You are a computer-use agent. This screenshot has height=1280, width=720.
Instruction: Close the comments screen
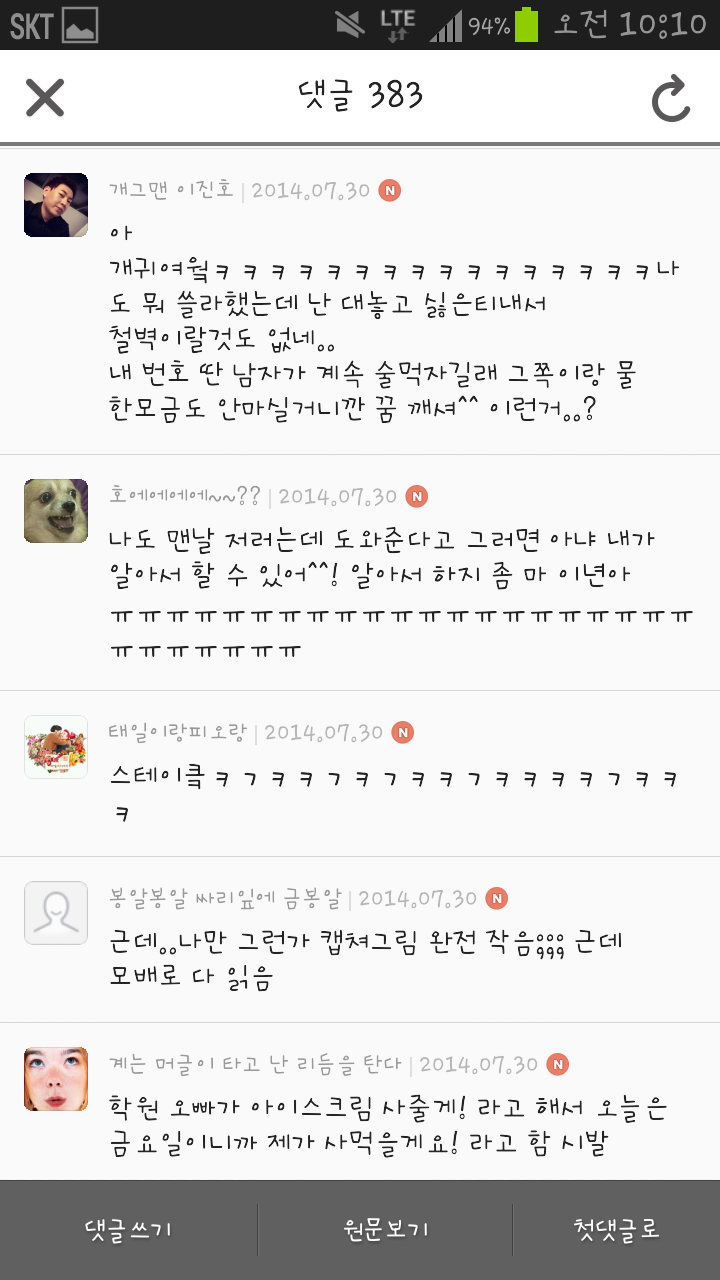click(45, 97)
